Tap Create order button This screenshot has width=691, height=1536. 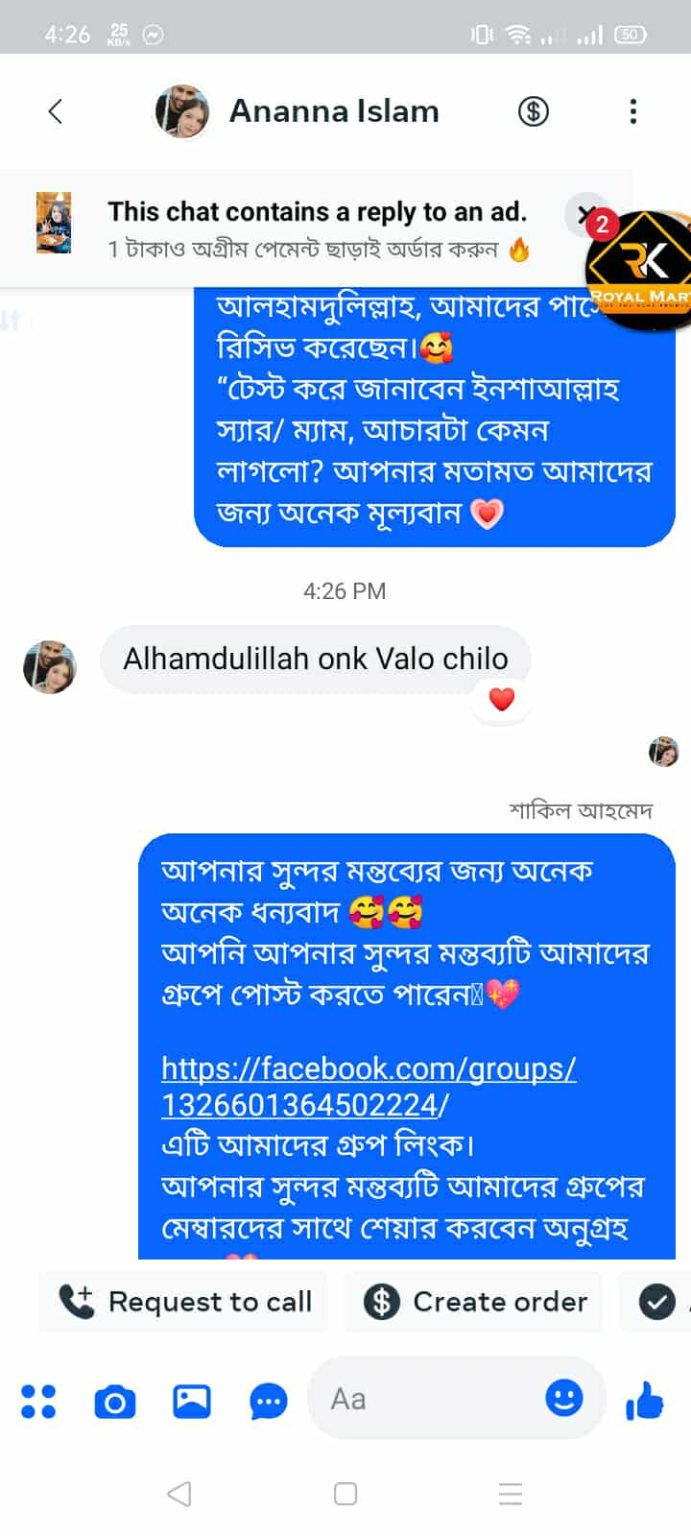pos(475,1301)
